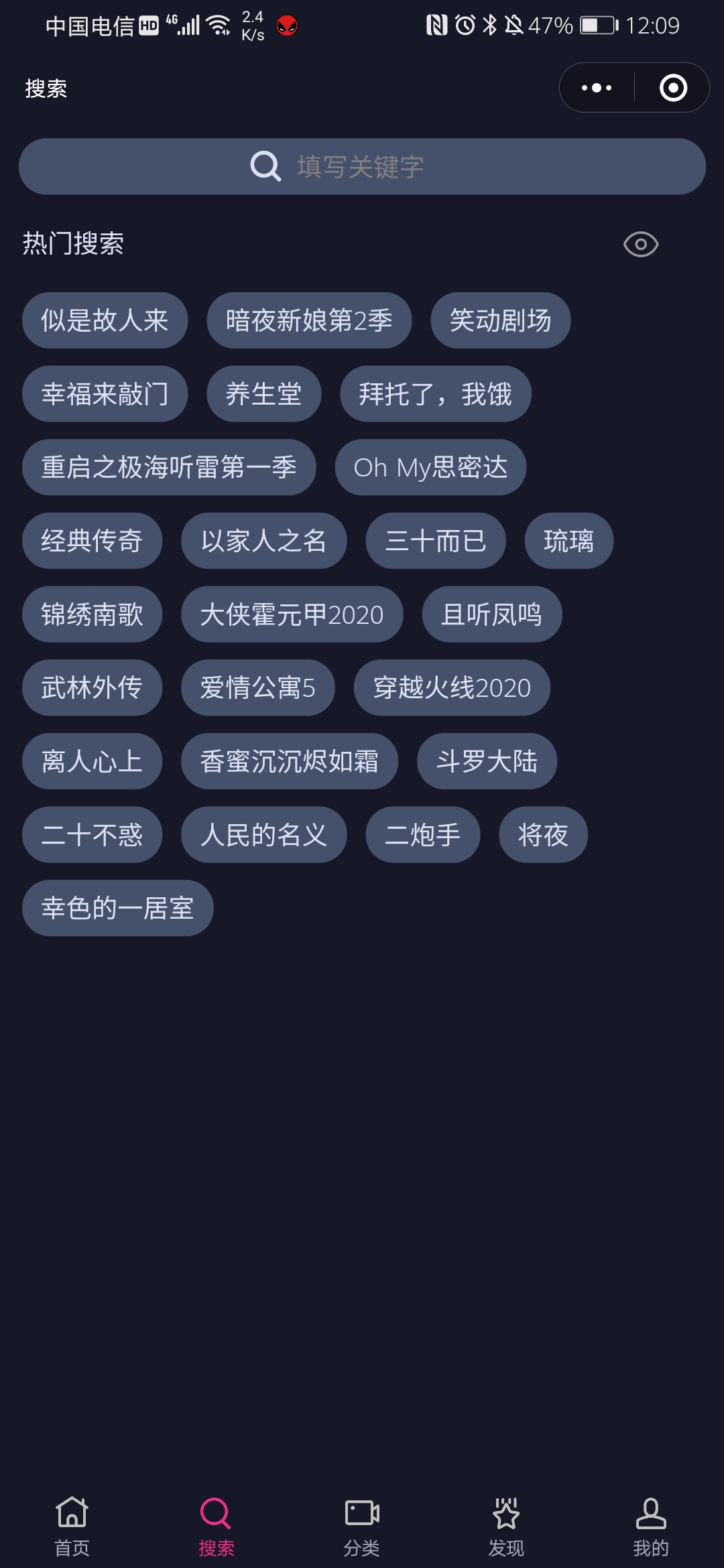Search for Oh My思密达
The width and height of the screenshot is (724, 1568).
point(430,468)
